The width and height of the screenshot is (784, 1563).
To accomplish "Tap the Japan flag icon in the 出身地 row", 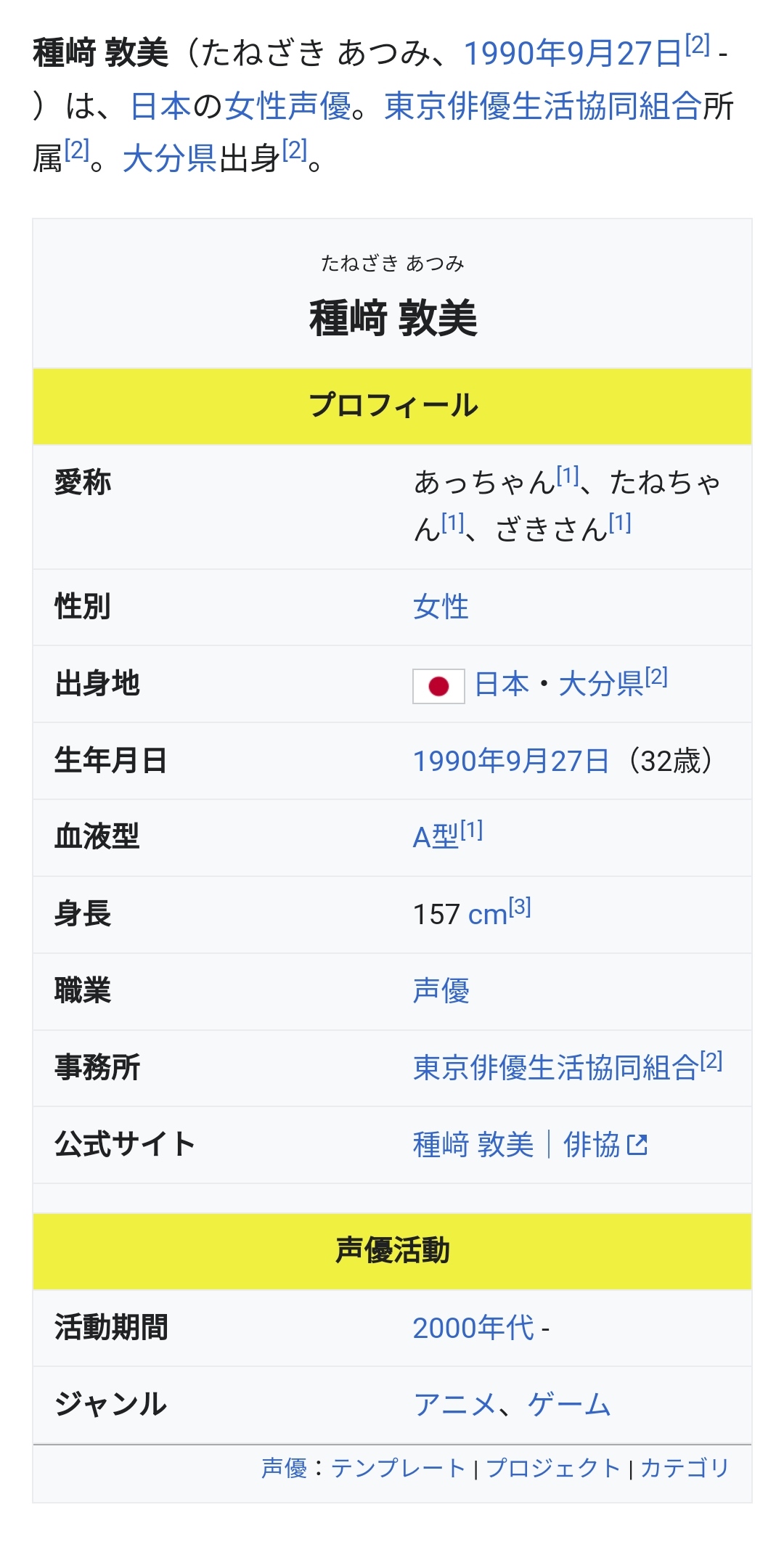I will pos(438,686).
